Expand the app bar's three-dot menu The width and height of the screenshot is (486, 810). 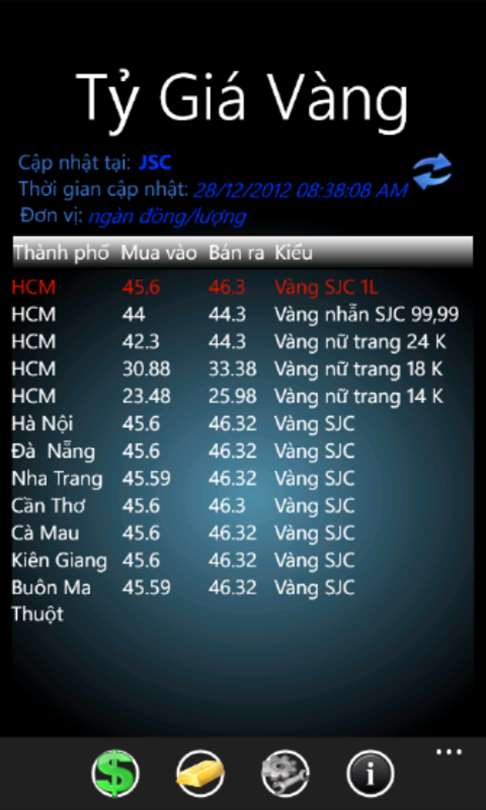point(449,752)
